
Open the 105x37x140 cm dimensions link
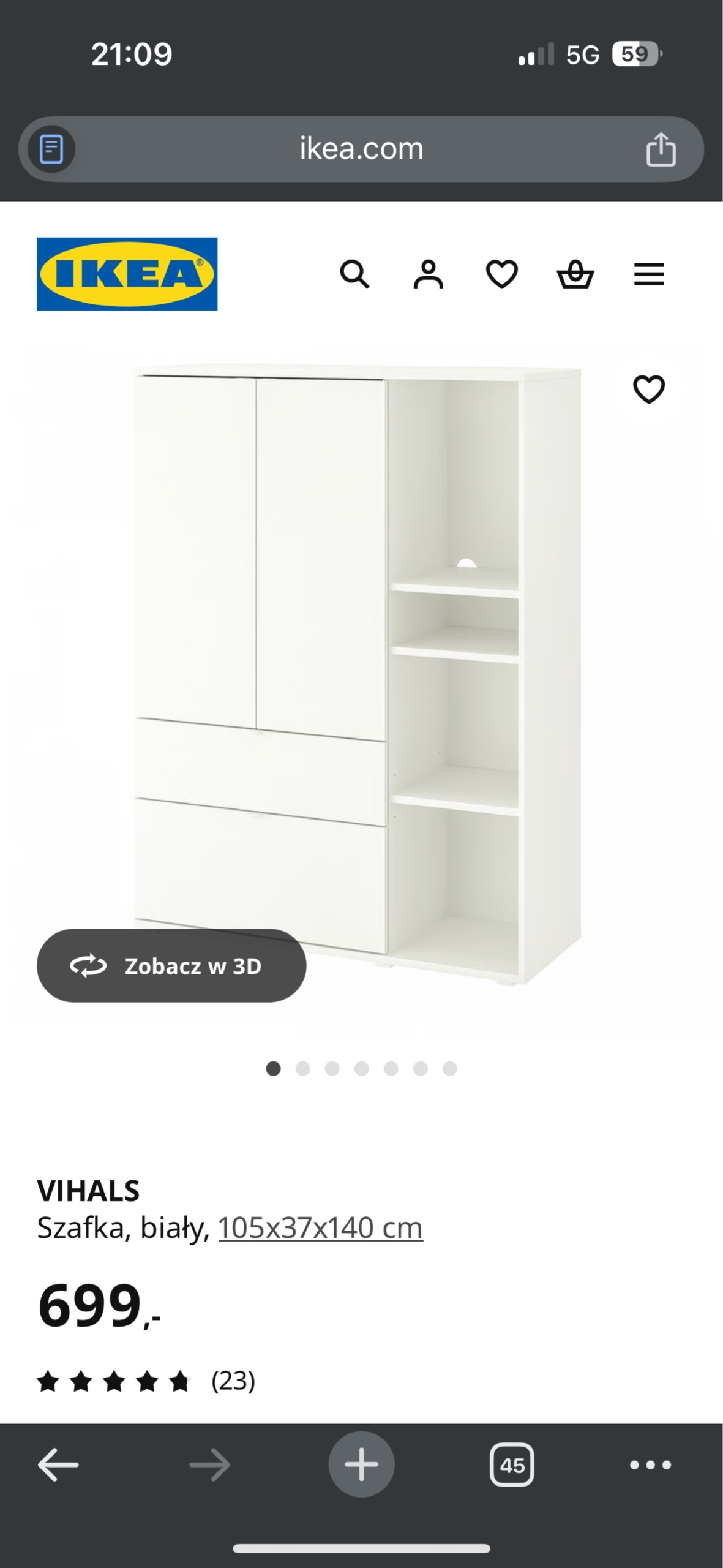point(320,1228)
